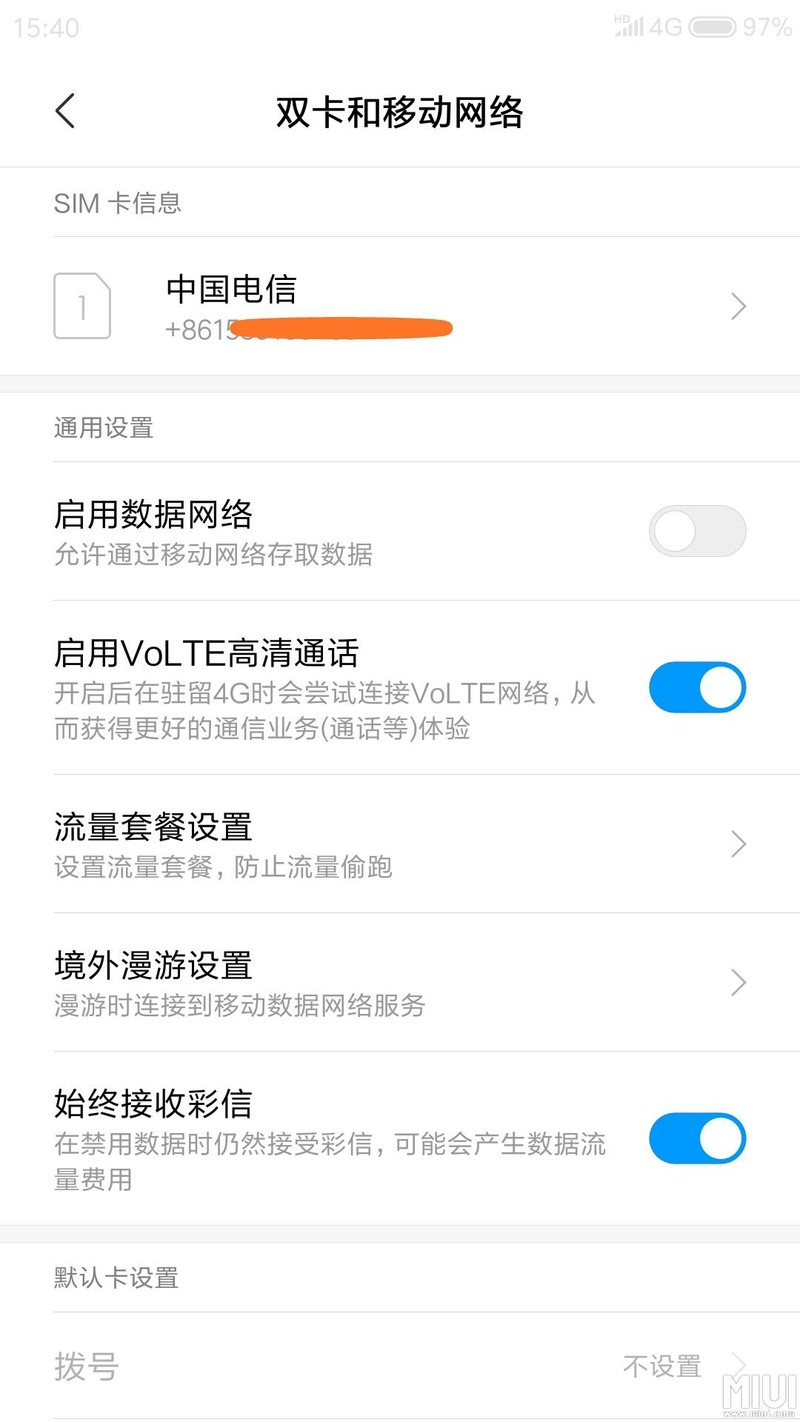Tap the SIM card slot 1 icon
Viewport: 800px width, 1422px height.
click(x=81, y=305)
